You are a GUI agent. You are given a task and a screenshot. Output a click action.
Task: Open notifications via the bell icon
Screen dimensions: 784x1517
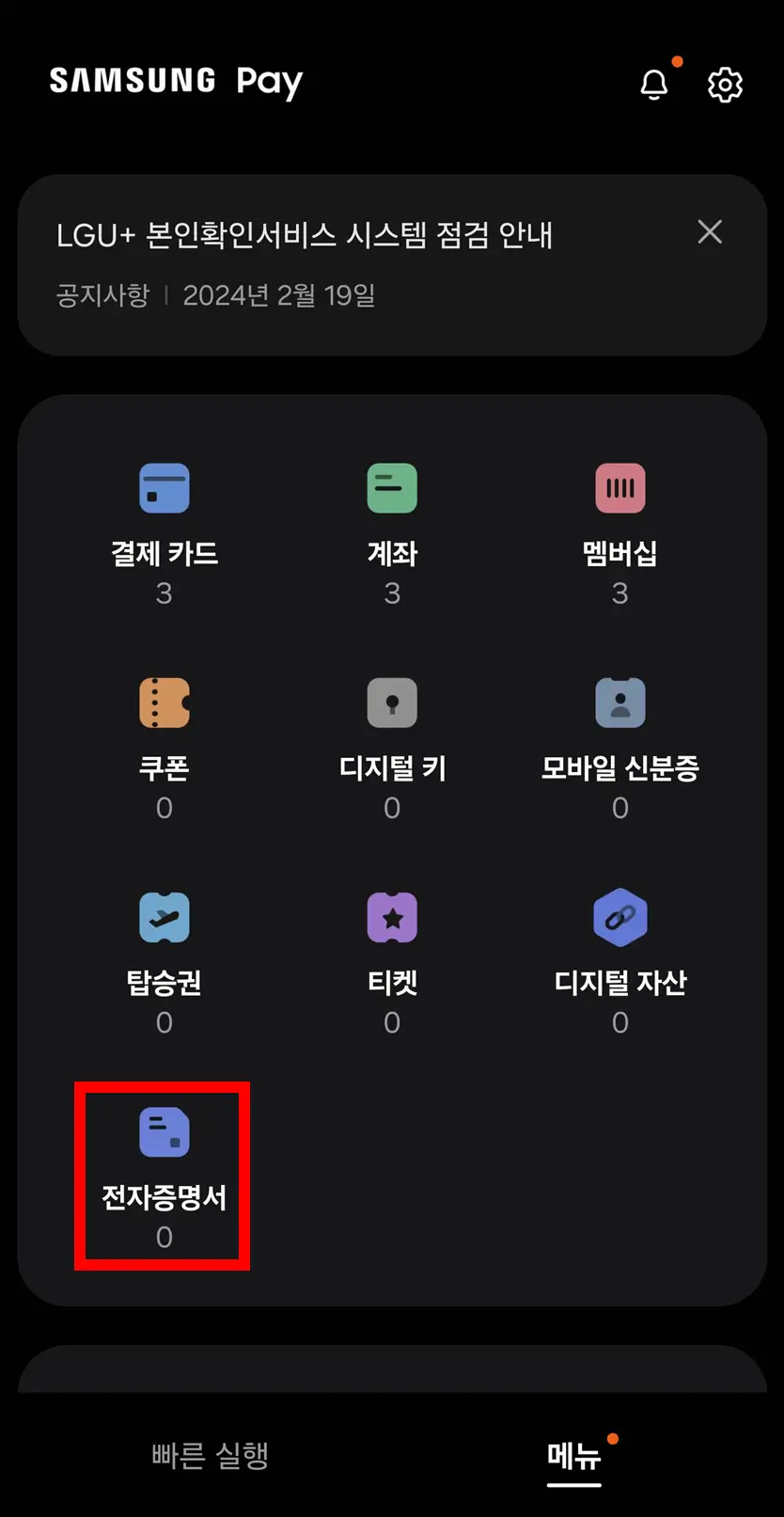click(x=655, y=85)
